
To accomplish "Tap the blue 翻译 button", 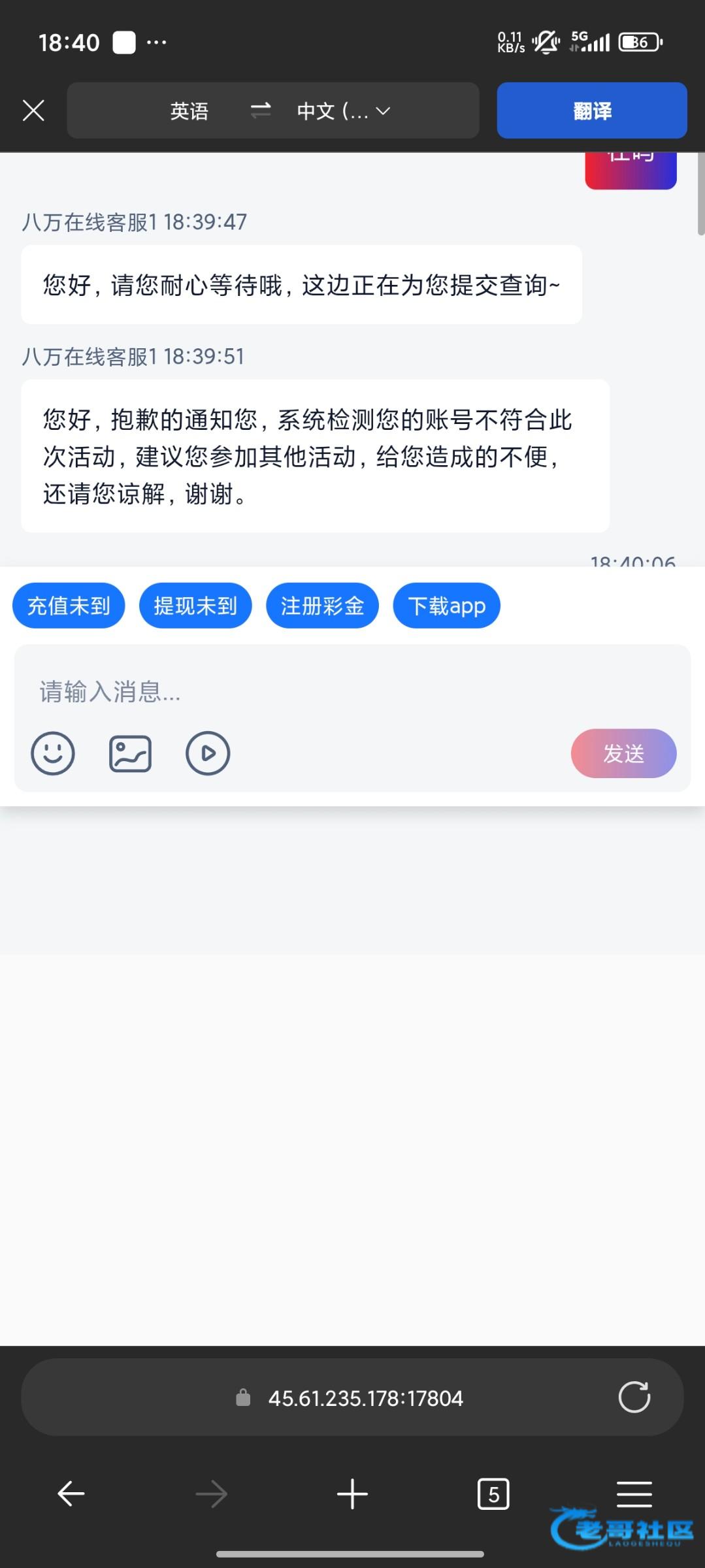I will click(x=591, y=110).
